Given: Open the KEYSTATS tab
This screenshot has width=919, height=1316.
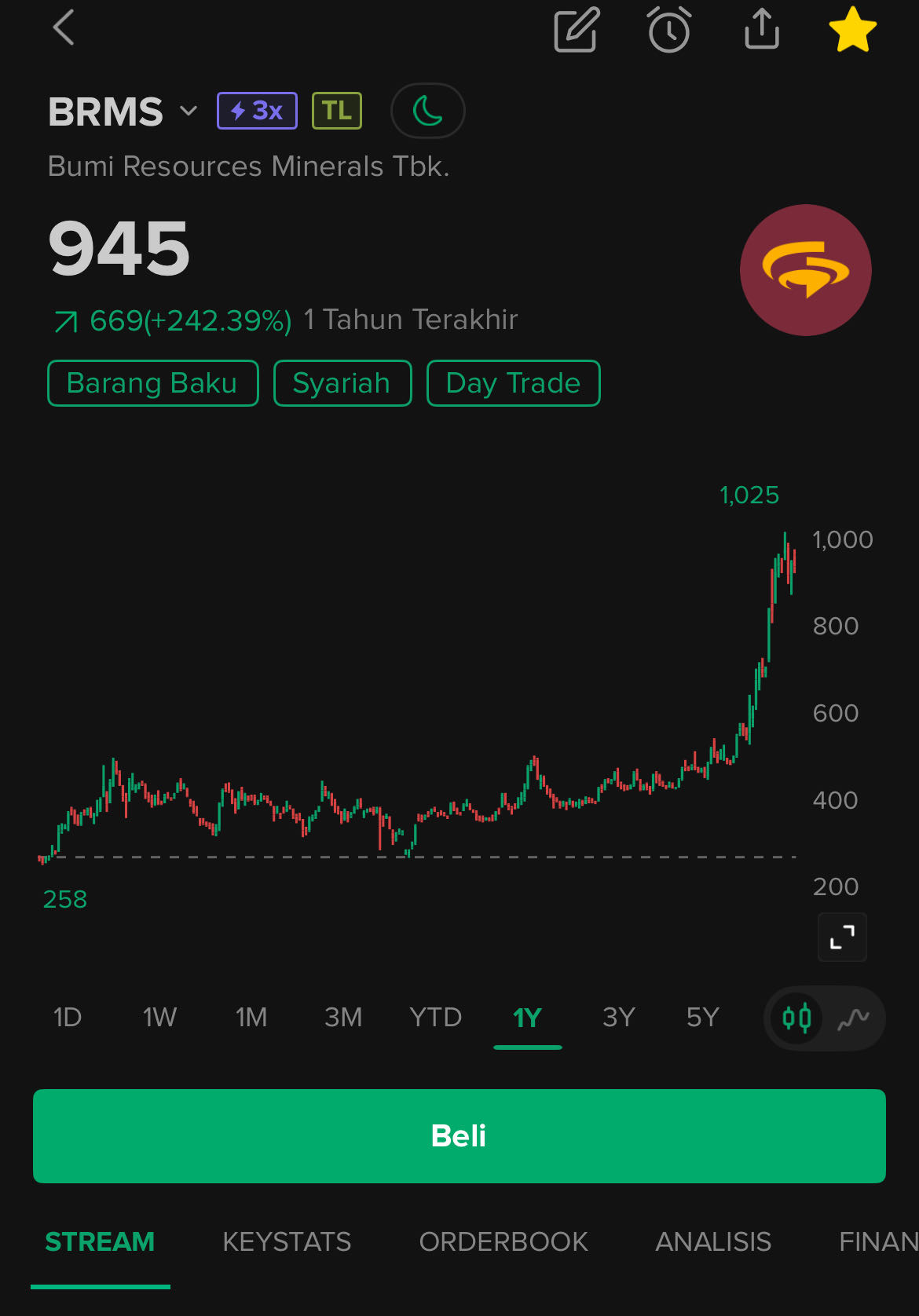Looking at the screenshot, I should (x=287, y=1241).
